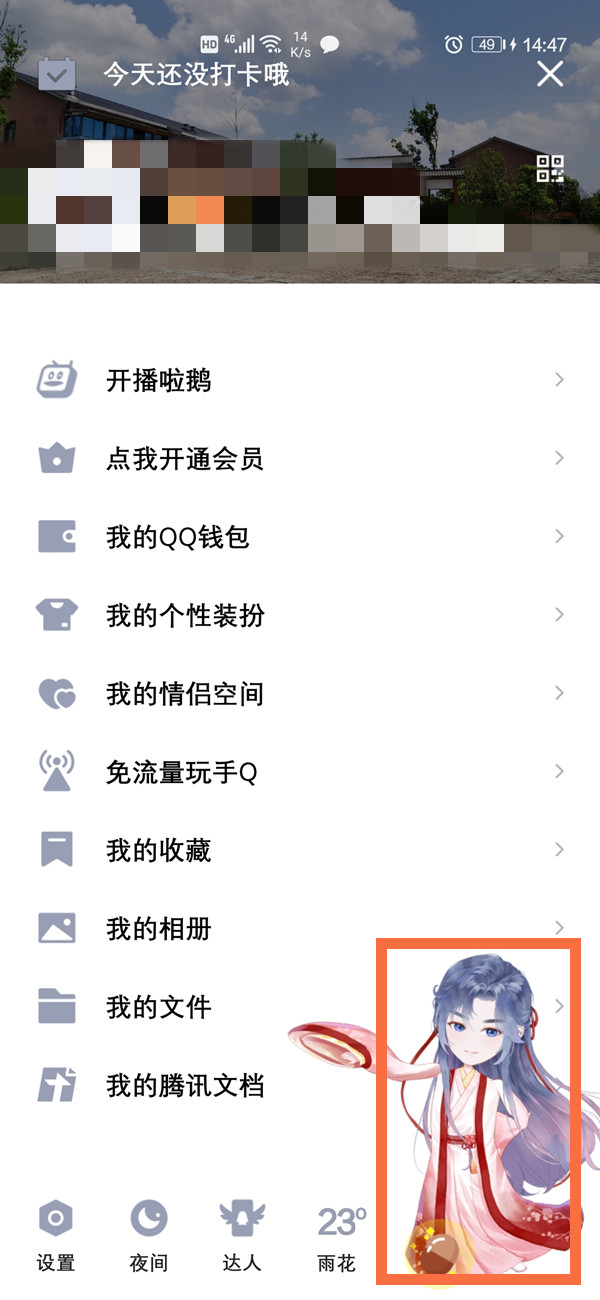Tap the daily check-in reminder 今天还没打卡哦
The width and height of the screenshot is (600, 1300).
pyautogui.click(x=195, y=74)
